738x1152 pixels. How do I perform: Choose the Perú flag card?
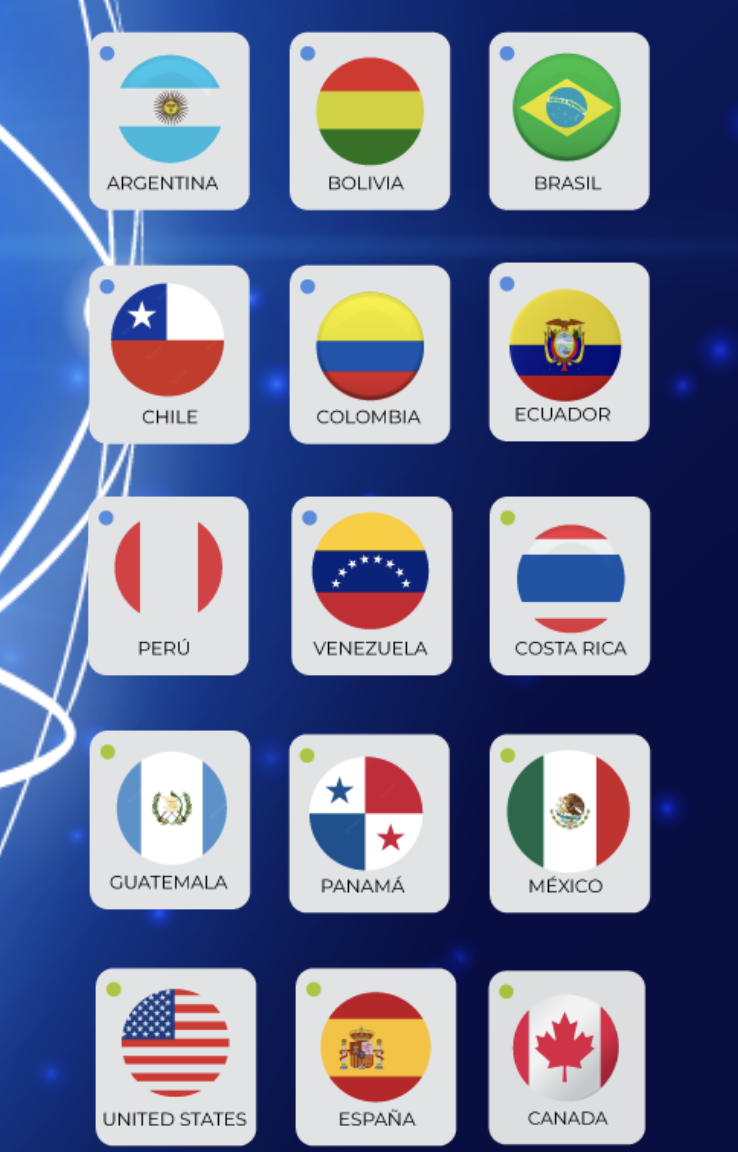click(168, 585)
